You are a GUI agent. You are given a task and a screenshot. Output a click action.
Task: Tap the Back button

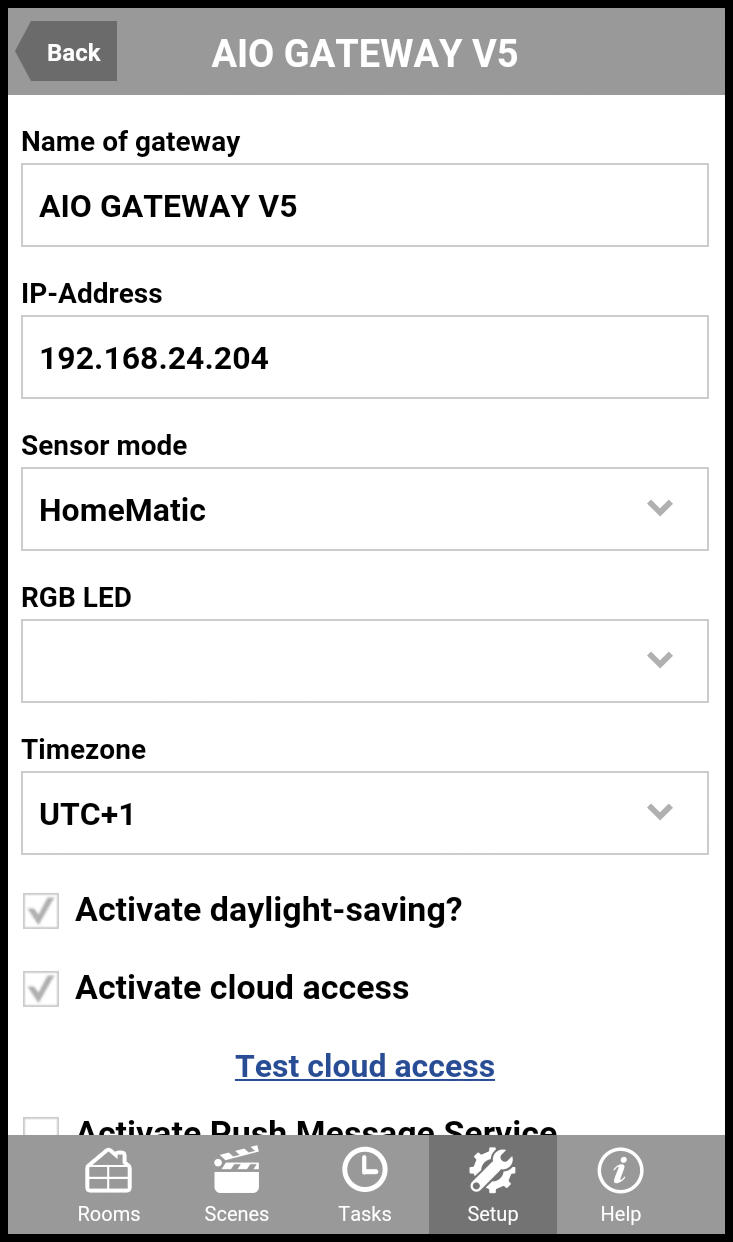68,53
